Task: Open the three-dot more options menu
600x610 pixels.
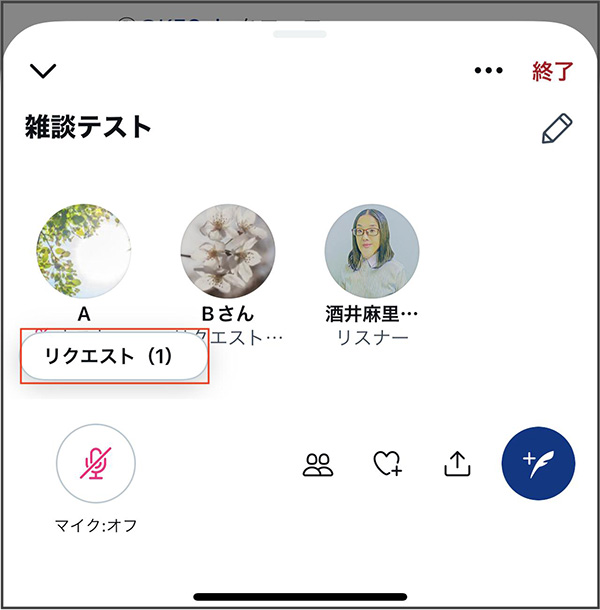Action: click(x=488, y=71)
